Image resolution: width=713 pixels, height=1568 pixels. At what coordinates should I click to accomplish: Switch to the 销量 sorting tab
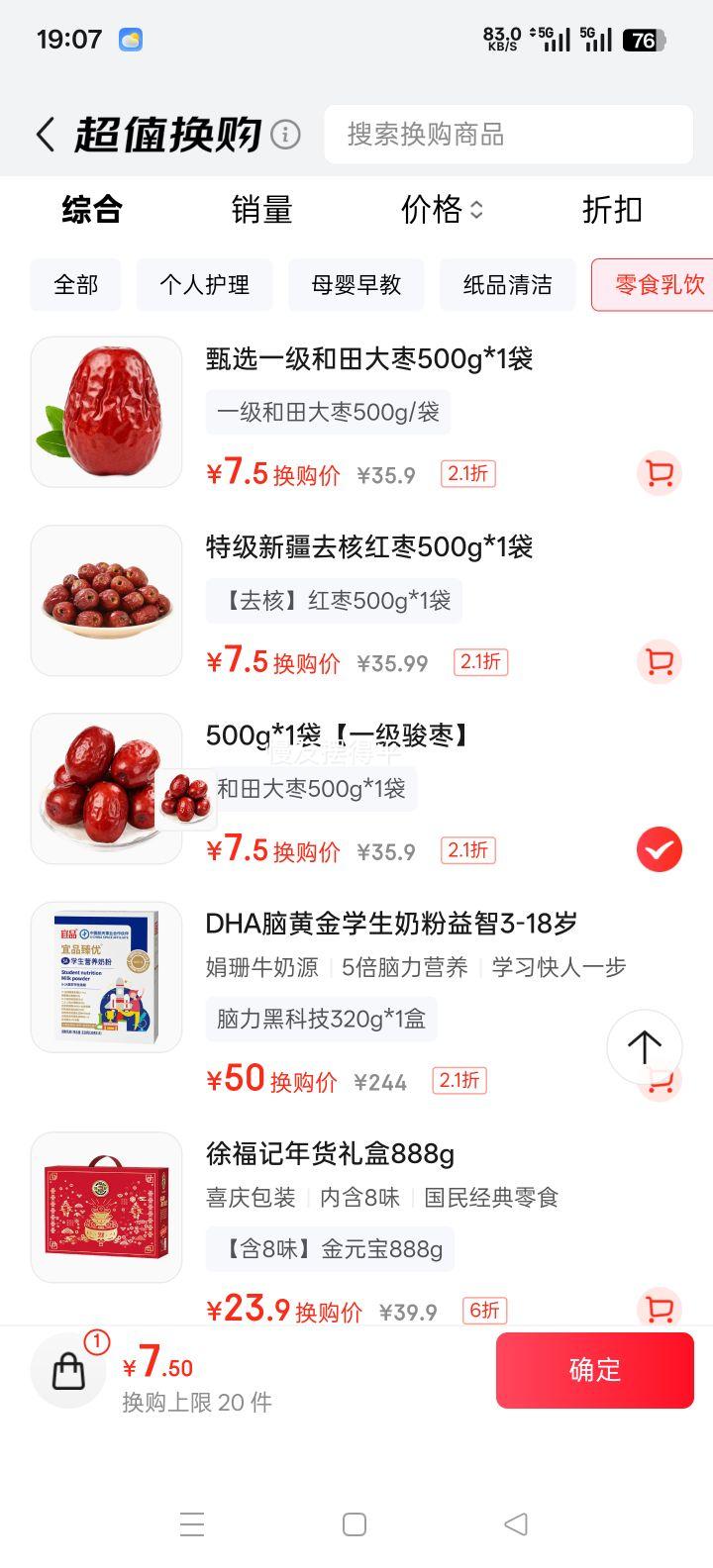click(x=262, y=210)
